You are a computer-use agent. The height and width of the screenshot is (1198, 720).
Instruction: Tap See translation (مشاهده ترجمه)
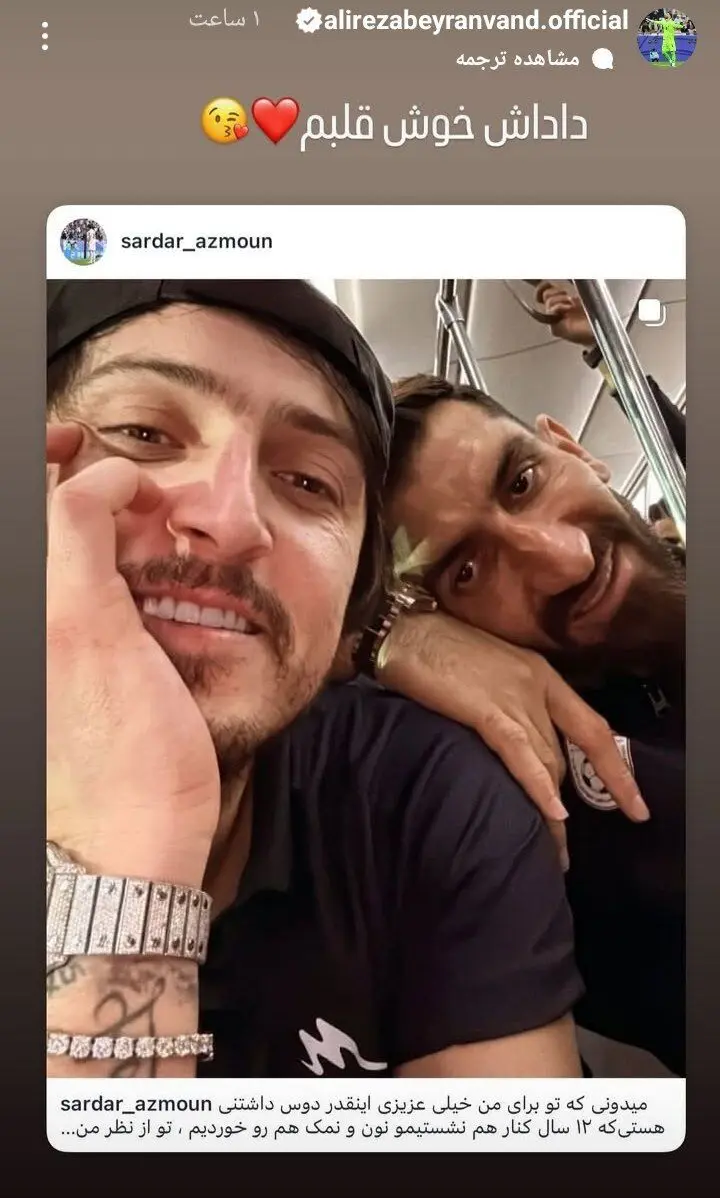click(x=517, y=59)
